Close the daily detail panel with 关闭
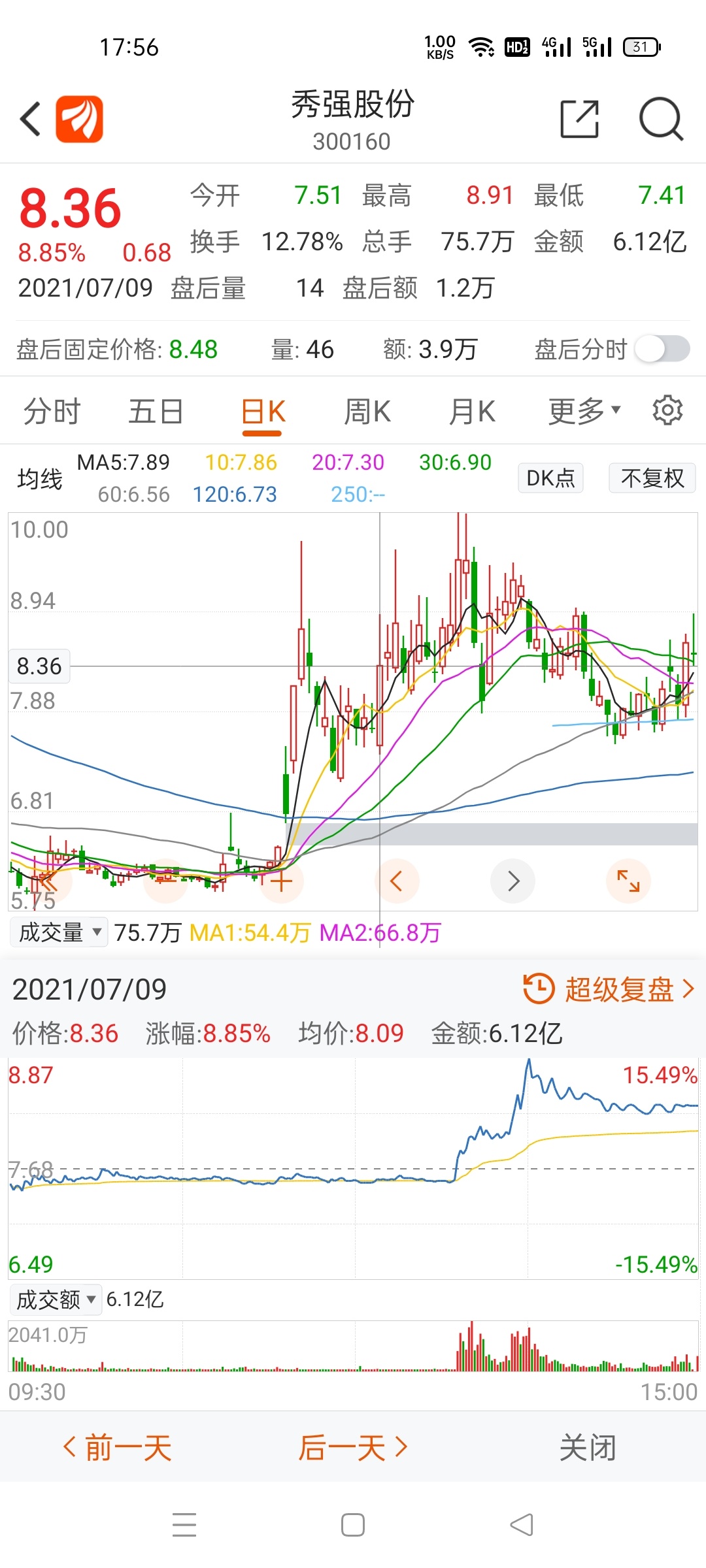The width and height of the screenshot is (706, 1568). click(x=588, y=1447)
